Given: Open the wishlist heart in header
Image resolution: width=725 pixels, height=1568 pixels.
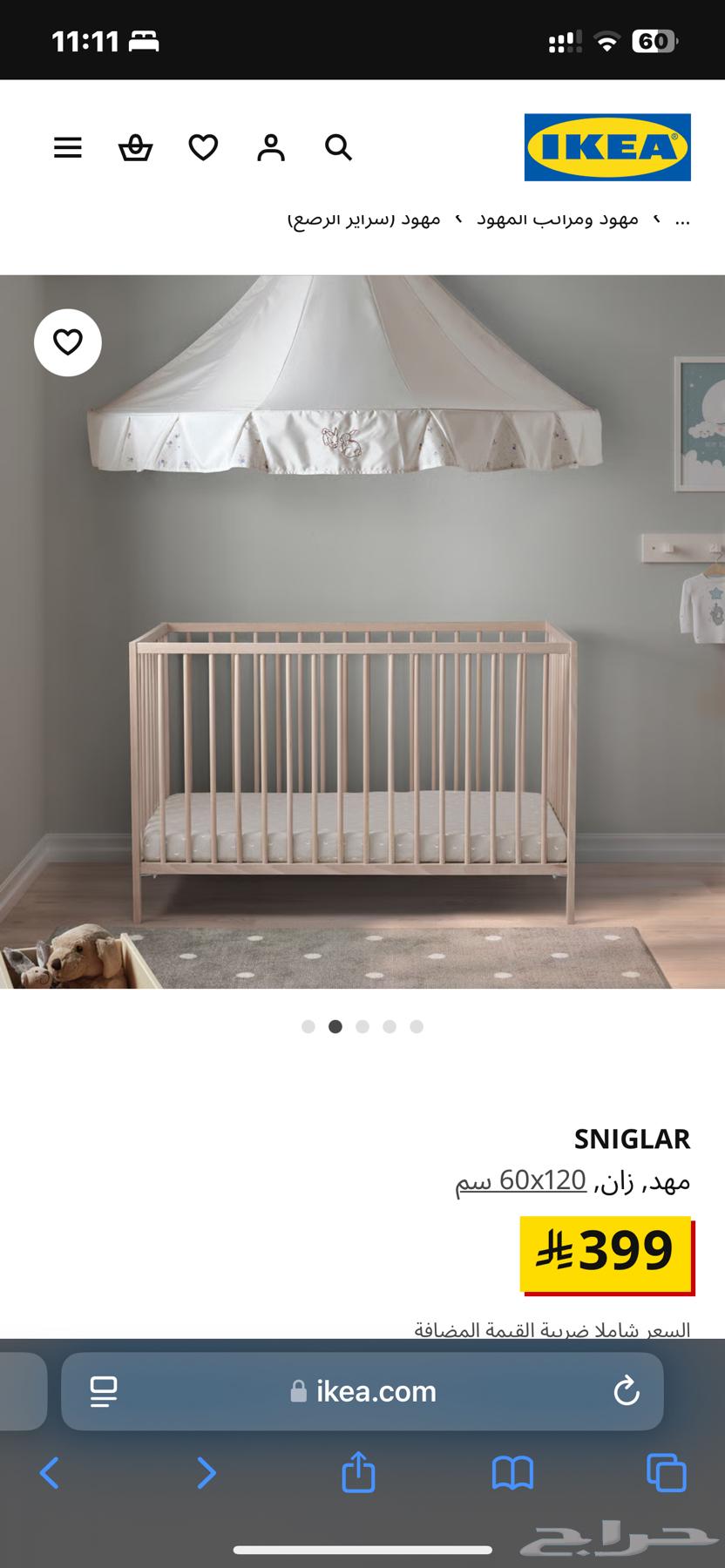Looking at the screenshot, I should coord(203,147).
